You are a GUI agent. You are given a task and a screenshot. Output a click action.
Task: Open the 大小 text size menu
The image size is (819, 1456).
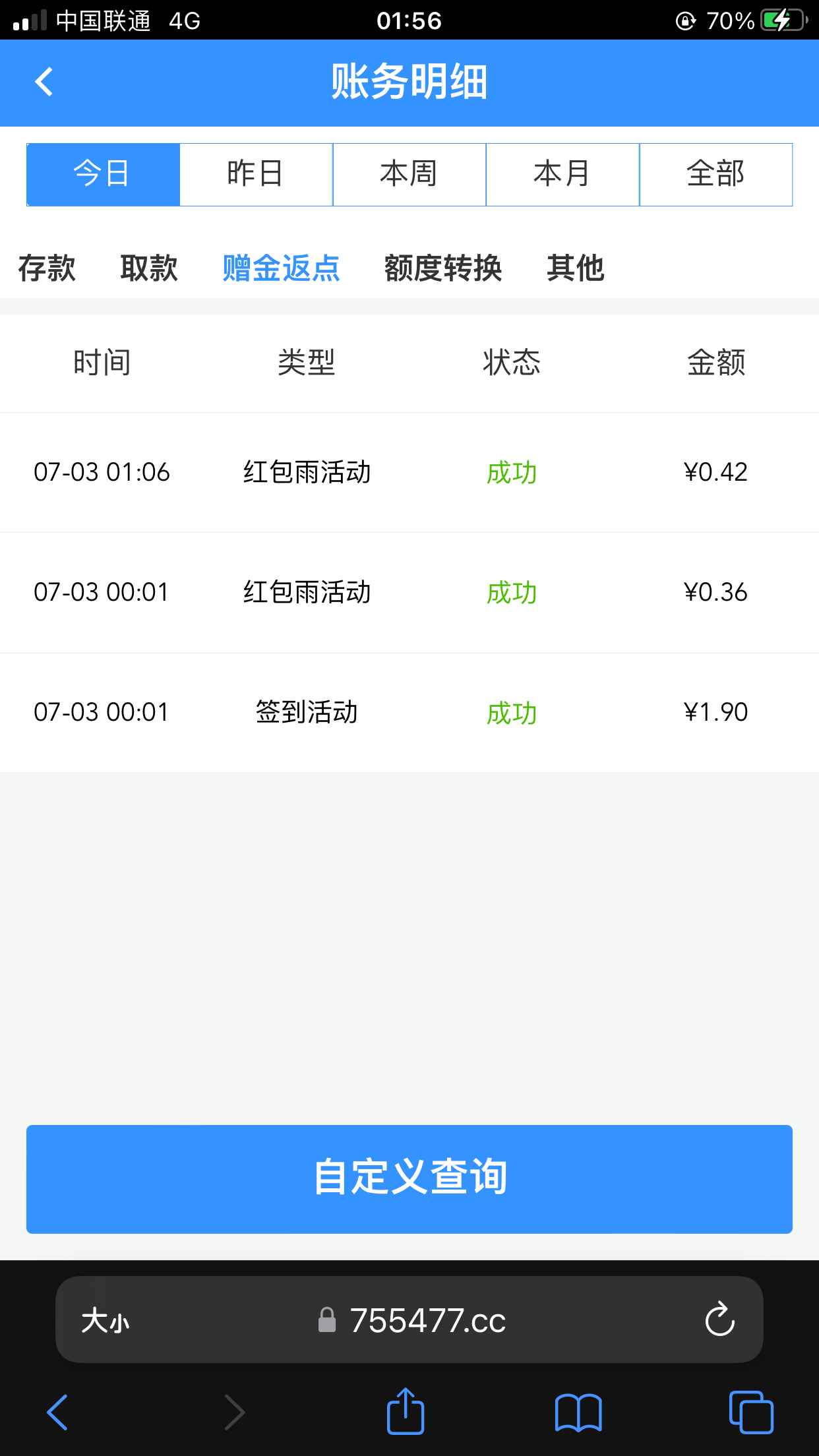point(106,1321)
